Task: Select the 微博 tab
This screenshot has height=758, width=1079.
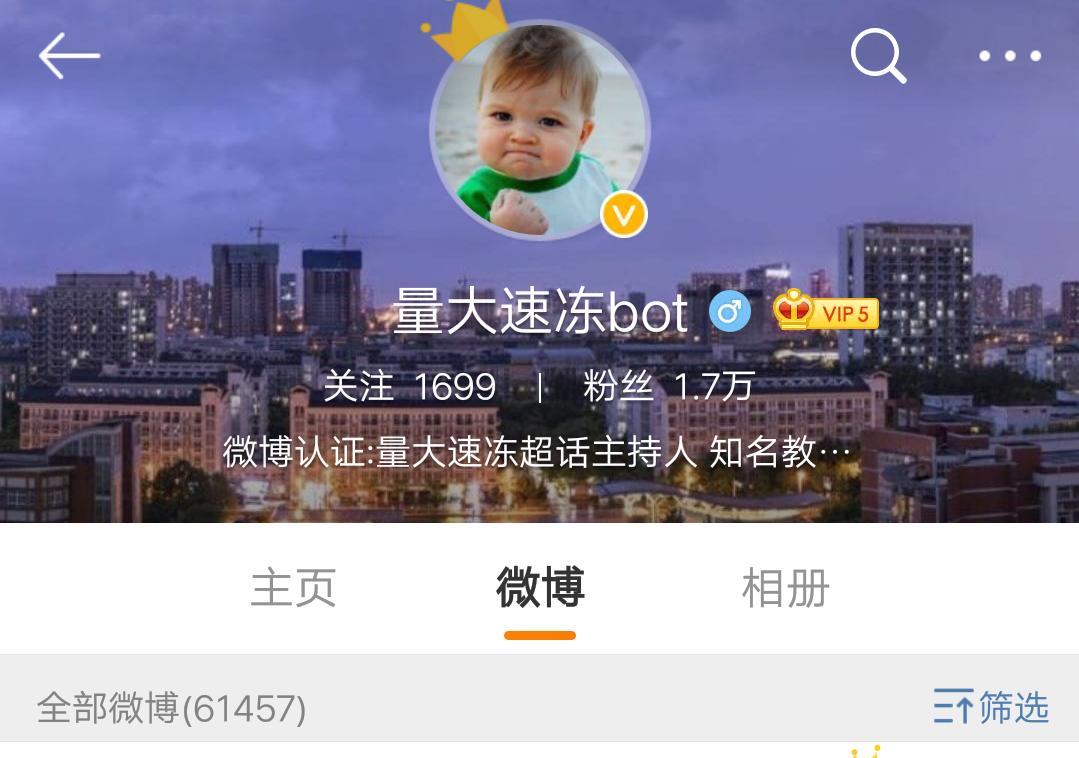Action: pos(540,588)
